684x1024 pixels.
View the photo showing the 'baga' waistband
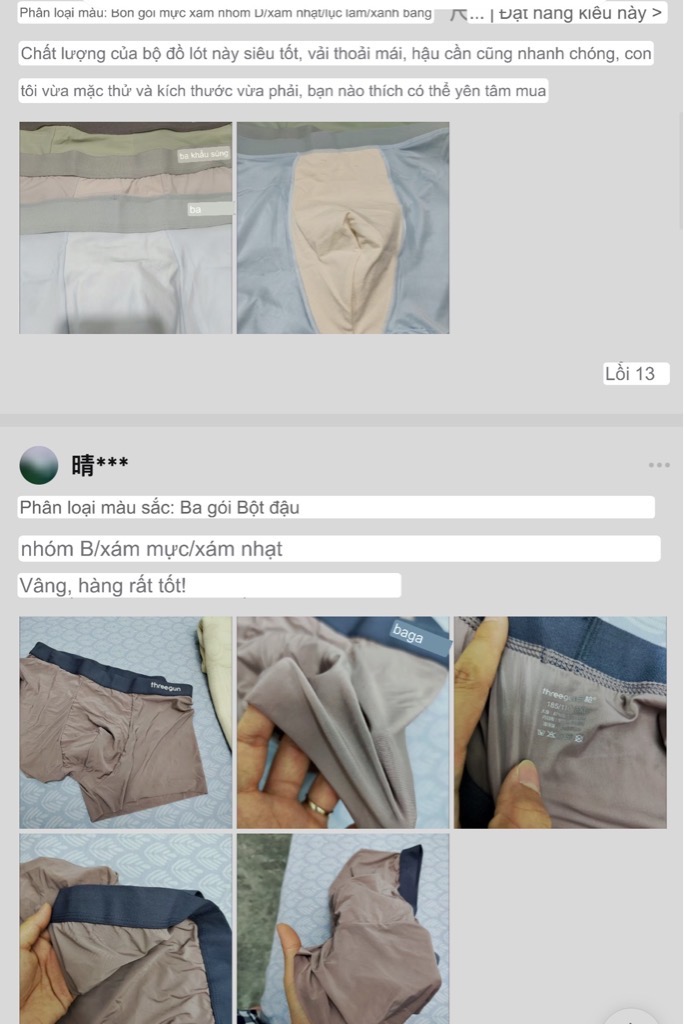pos(343,722)
